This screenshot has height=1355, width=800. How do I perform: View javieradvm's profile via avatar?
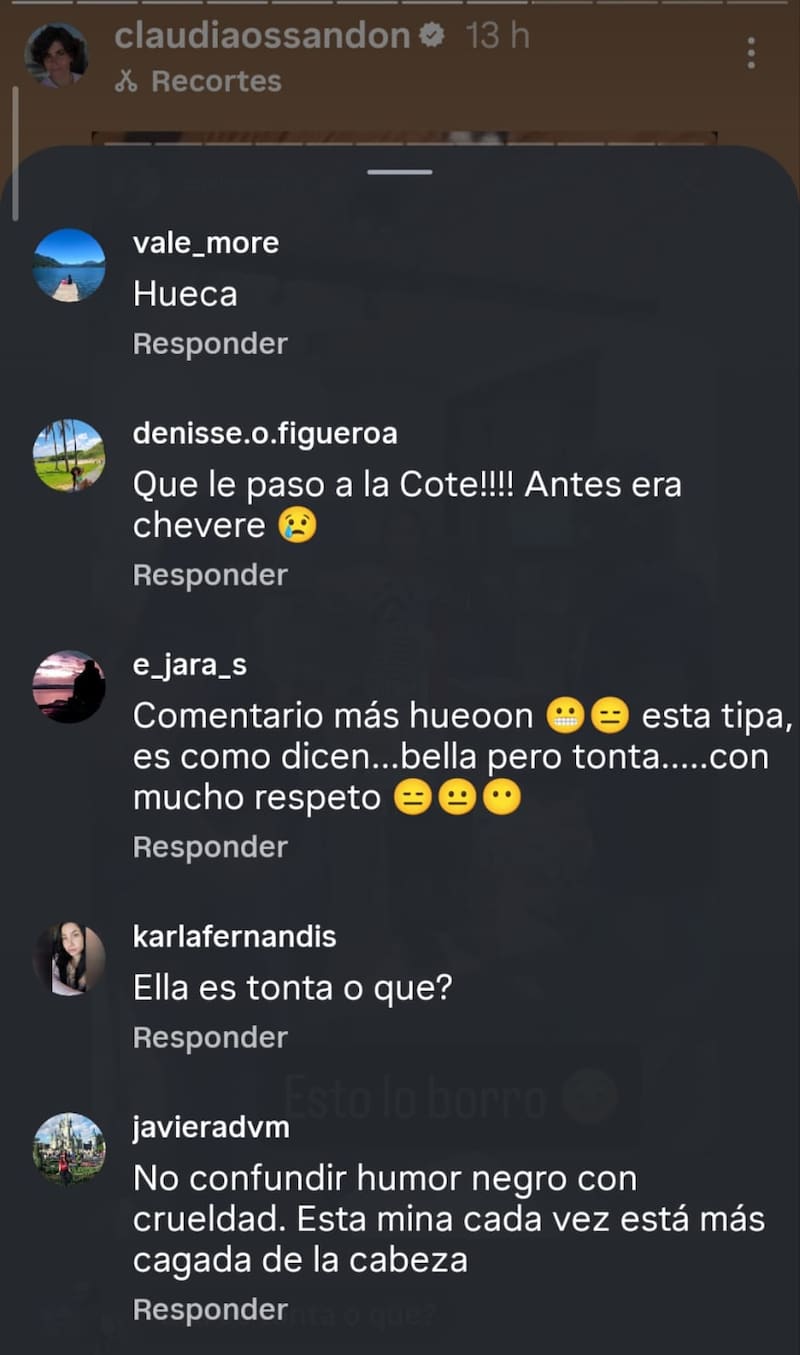tap(69, 1149)
